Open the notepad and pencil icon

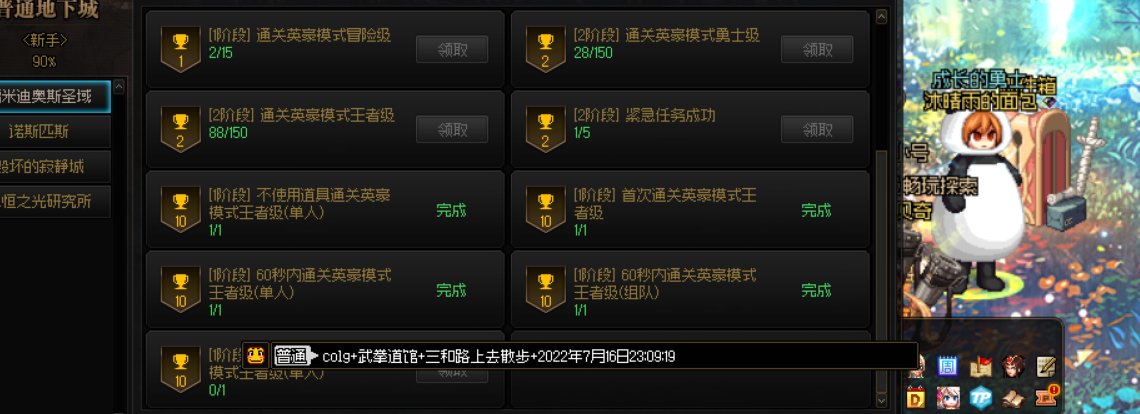[x=1047, y=367]
